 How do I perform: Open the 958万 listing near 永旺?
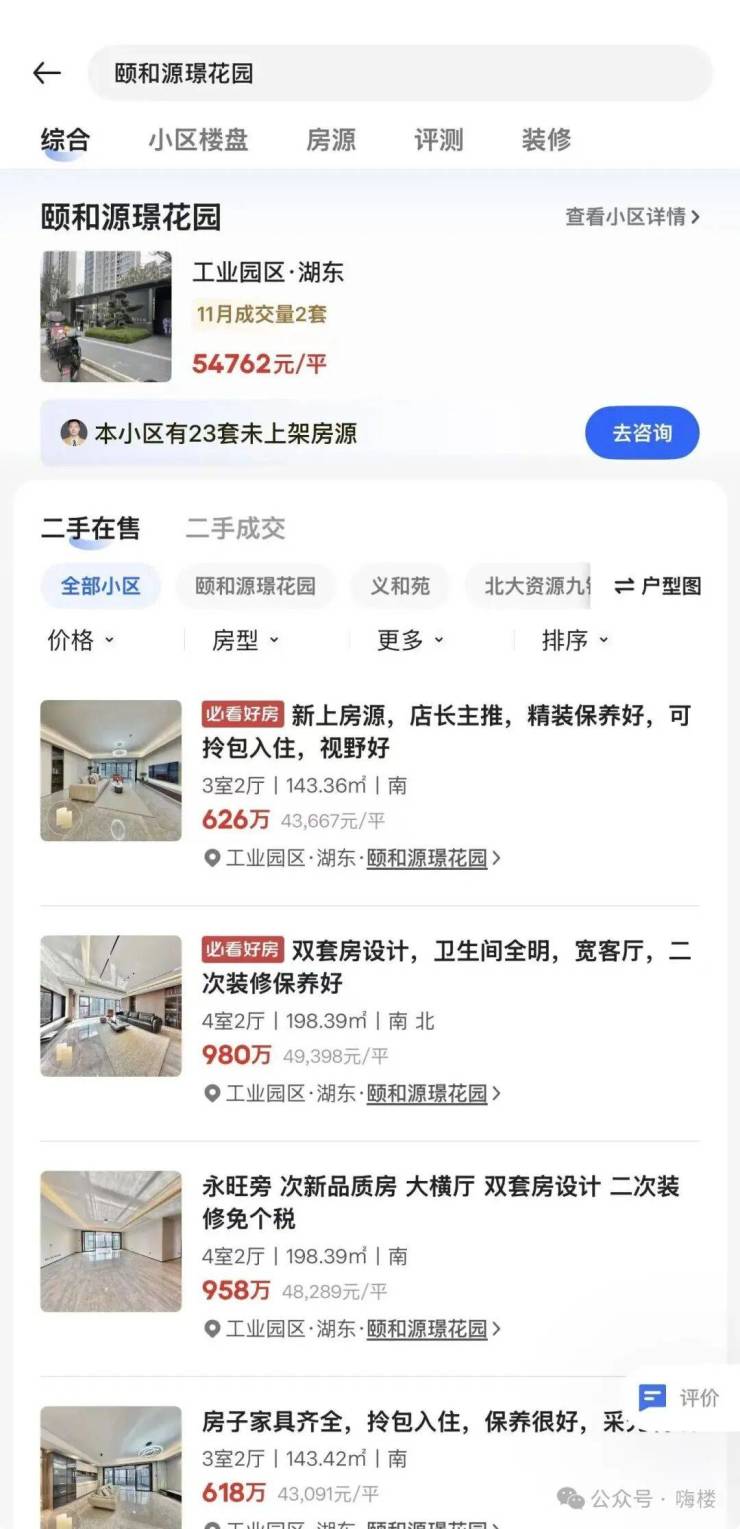440,1202
